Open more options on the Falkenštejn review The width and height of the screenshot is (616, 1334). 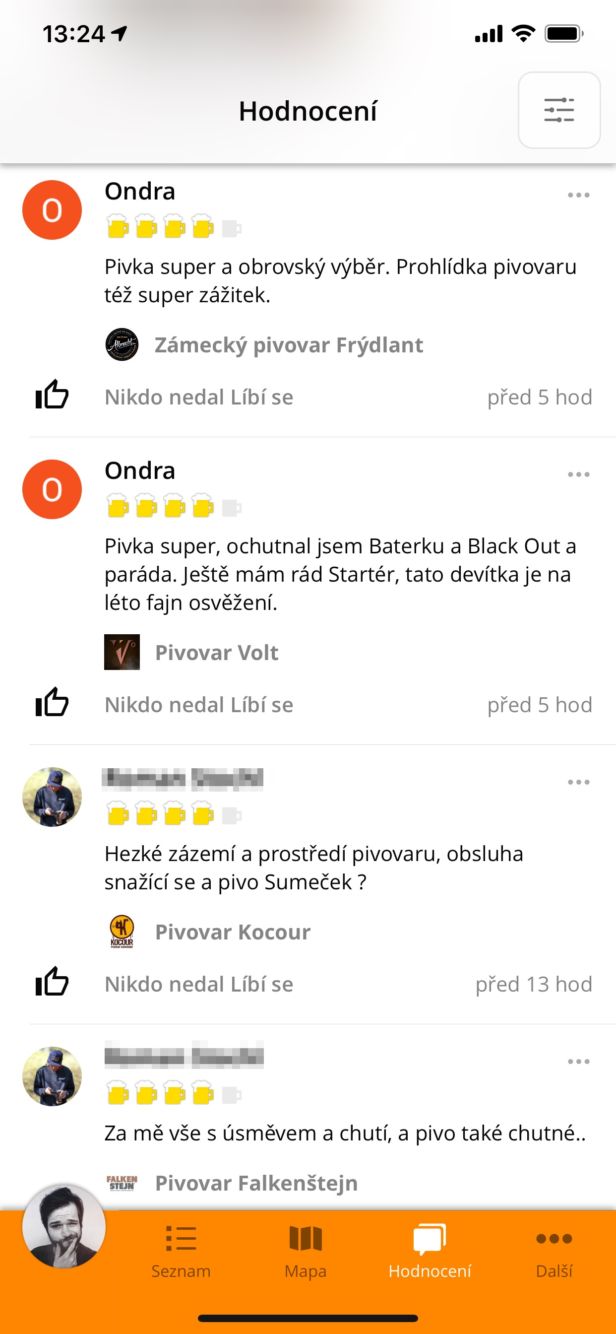pyautogui.click(x=578, y=1061)
